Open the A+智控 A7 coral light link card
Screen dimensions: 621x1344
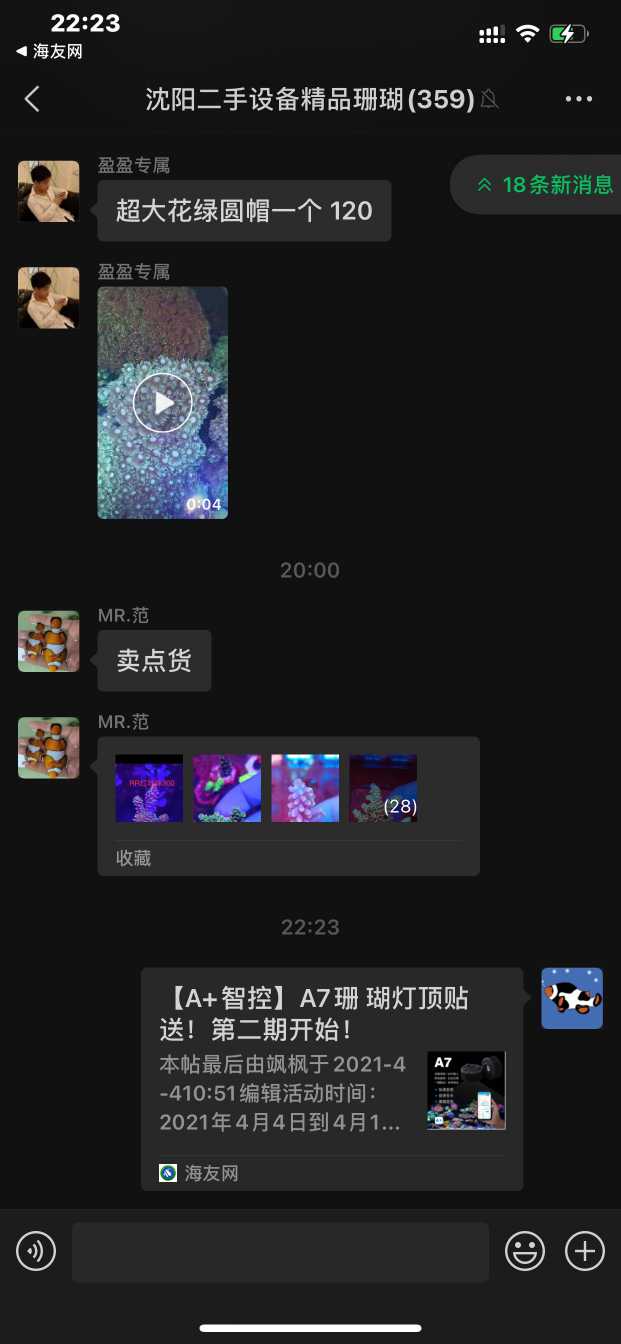[331, 1078]
